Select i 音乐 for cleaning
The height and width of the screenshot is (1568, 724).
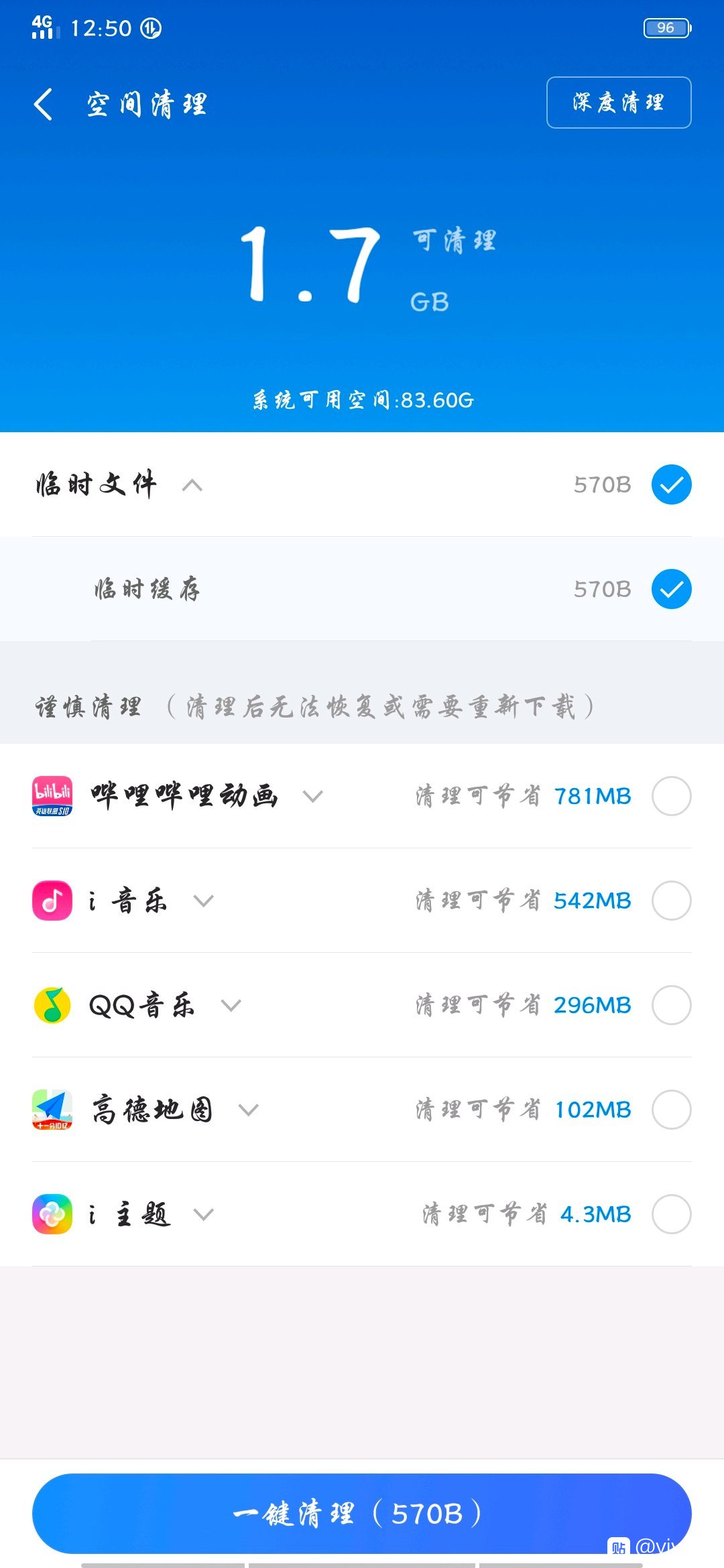pyautogui.click(x=671, y=901)
